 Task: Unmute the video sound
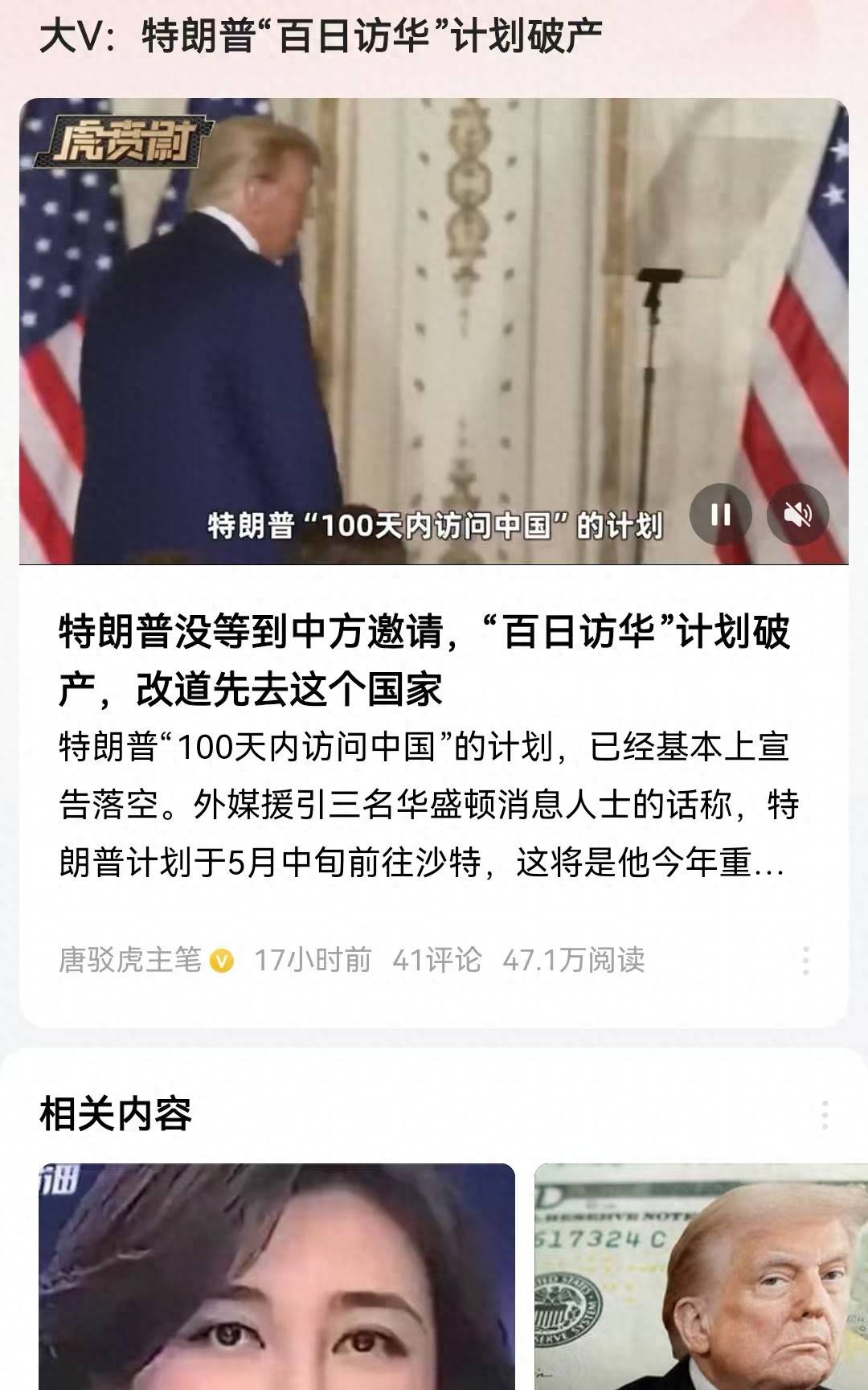(797, 515)
